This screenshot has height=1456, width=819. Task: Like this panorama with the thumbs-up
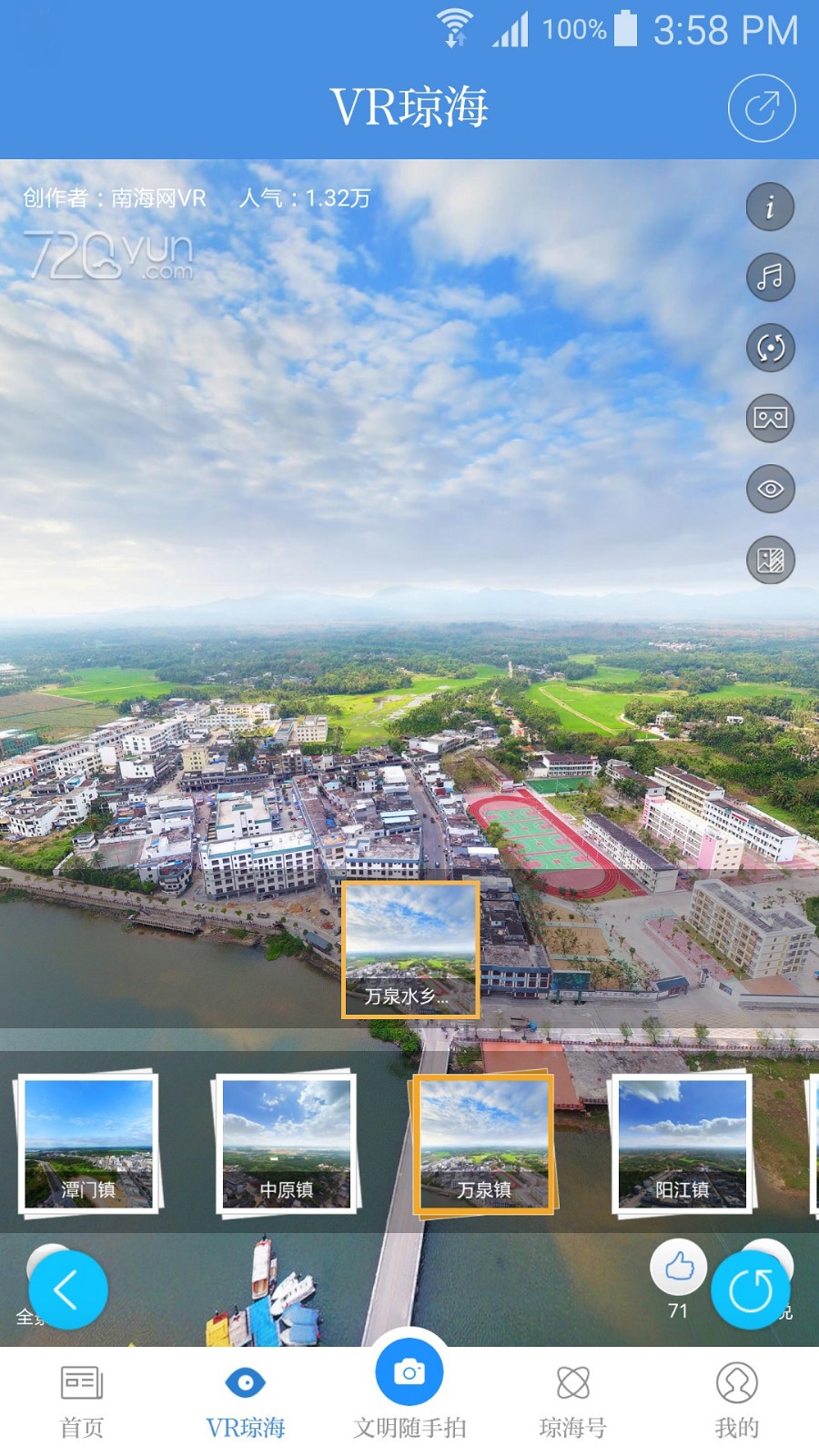pyautogui.click(x=679, y=1267)
